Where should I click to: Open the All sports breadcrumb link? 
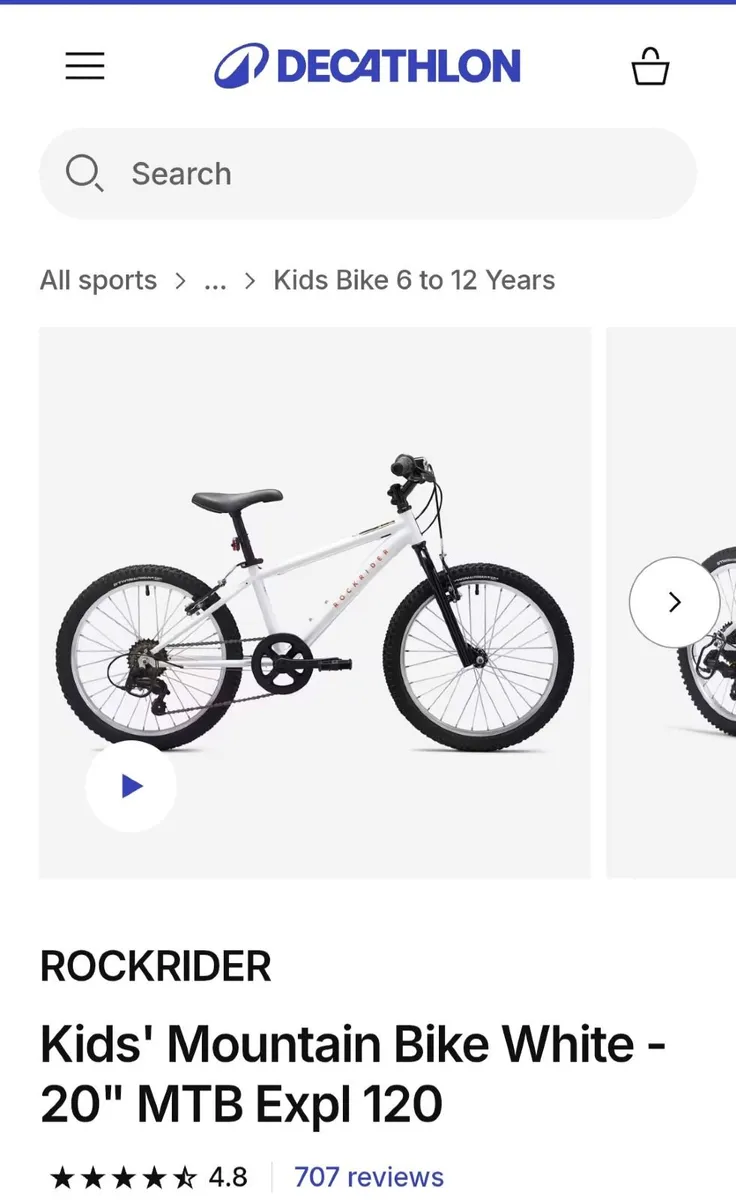point(98,281)
